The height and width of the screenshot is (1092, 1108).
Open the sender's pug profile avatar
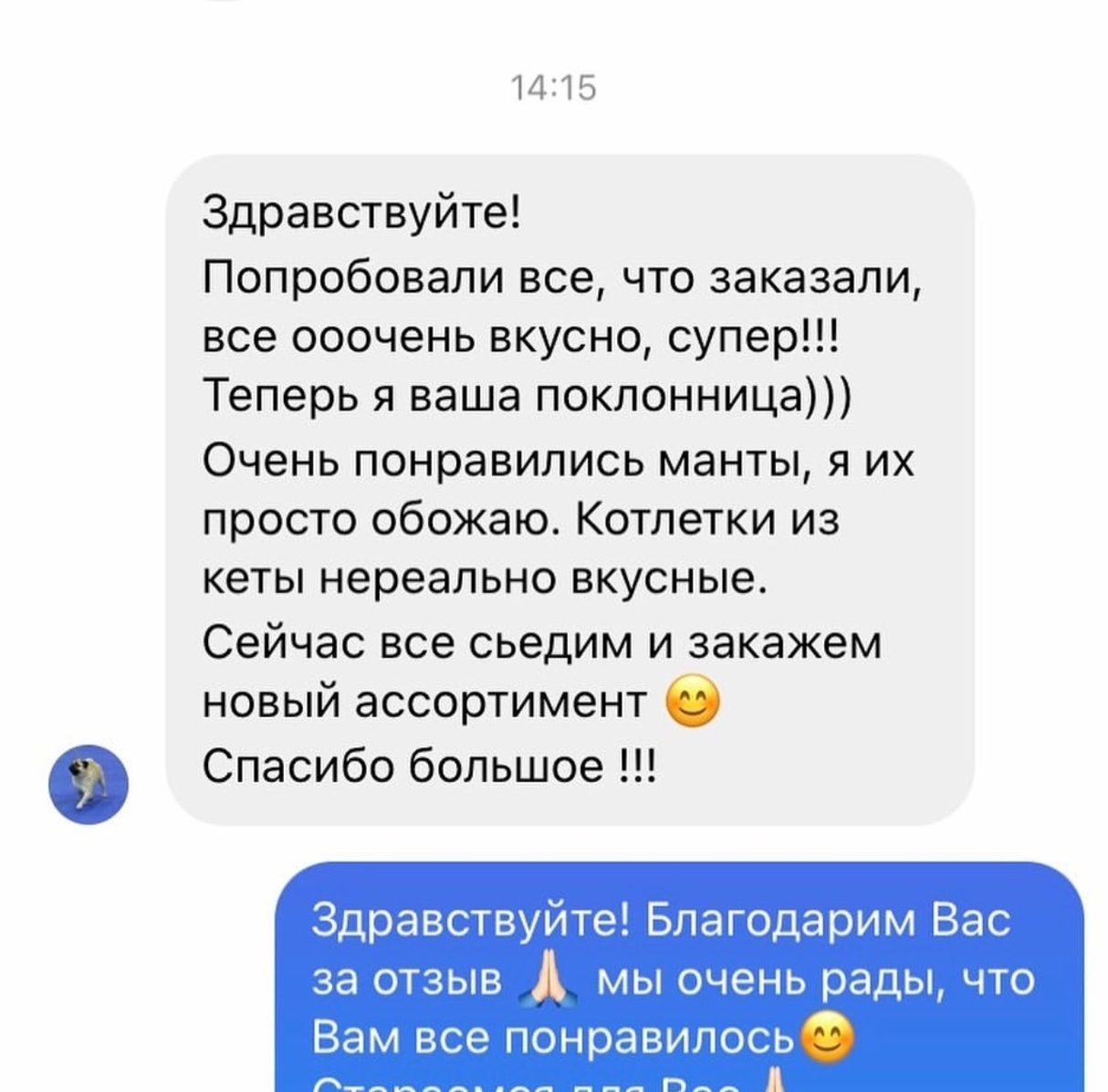tap(89, 784)
